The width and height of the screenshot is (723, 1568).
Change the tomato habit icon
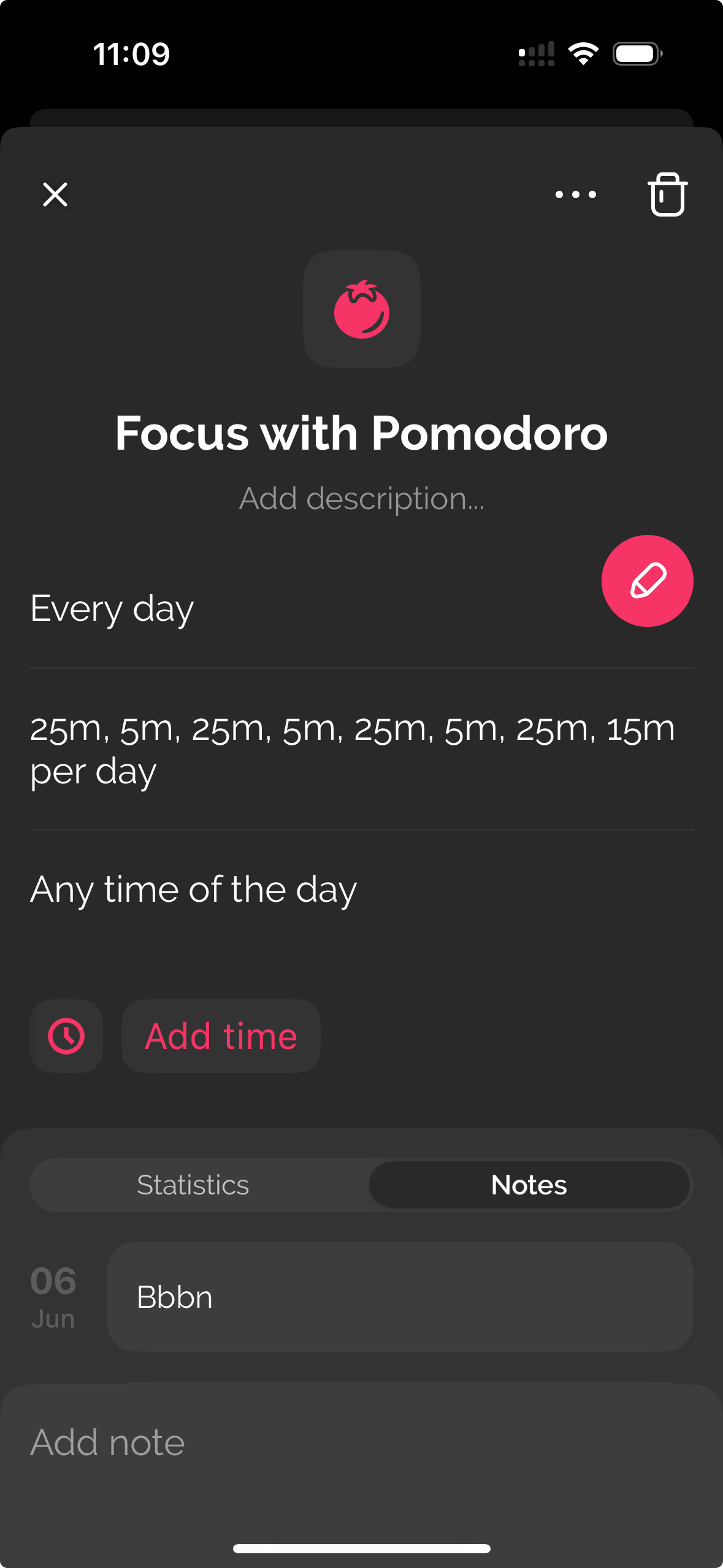(362, 309)
